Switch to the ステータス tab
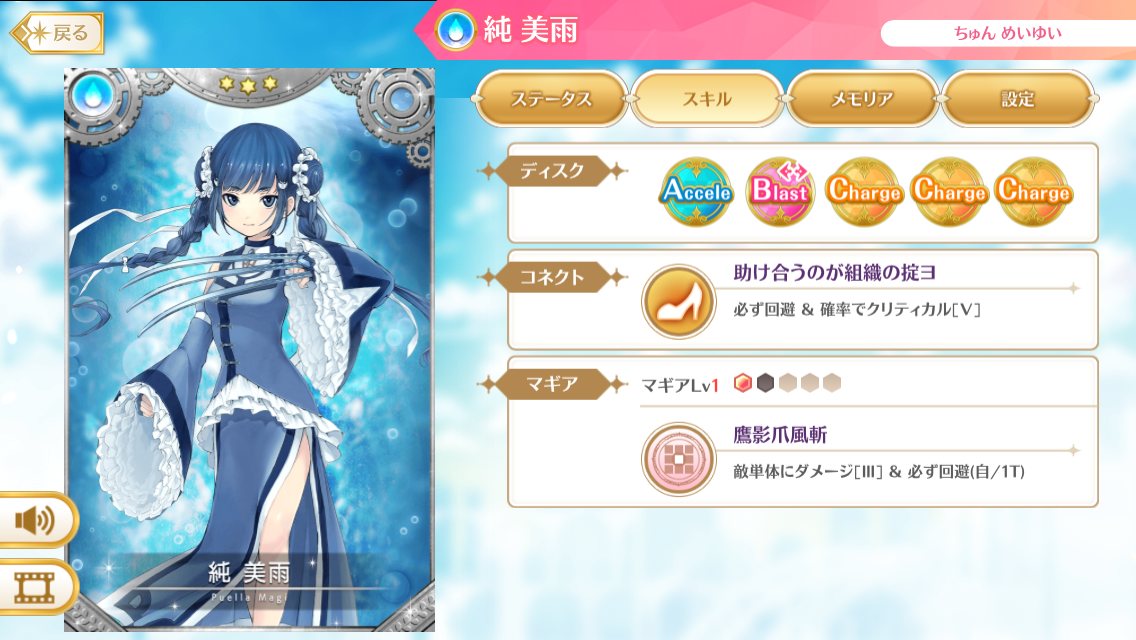 point(551,99)
